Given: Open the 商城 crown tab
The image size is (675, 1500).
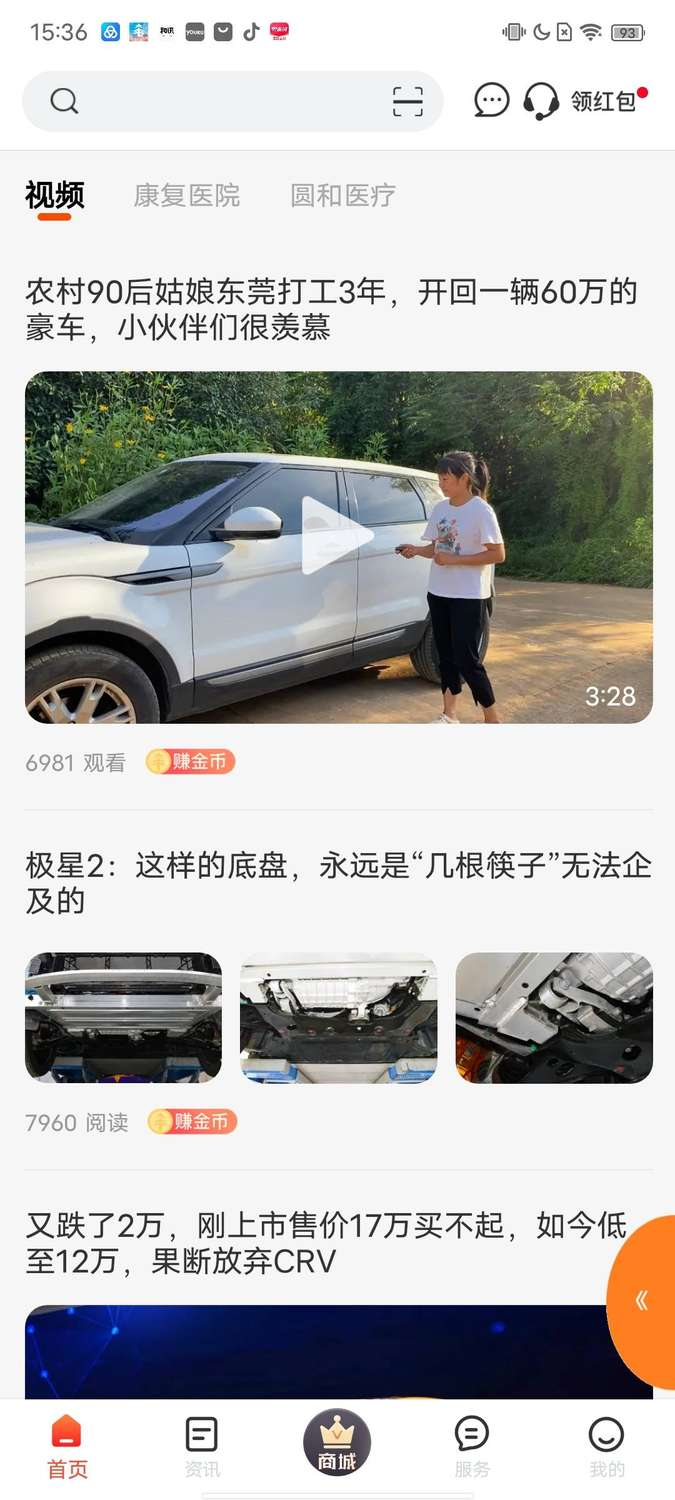Looking at the screenshot, I should tap(337, 1443).
